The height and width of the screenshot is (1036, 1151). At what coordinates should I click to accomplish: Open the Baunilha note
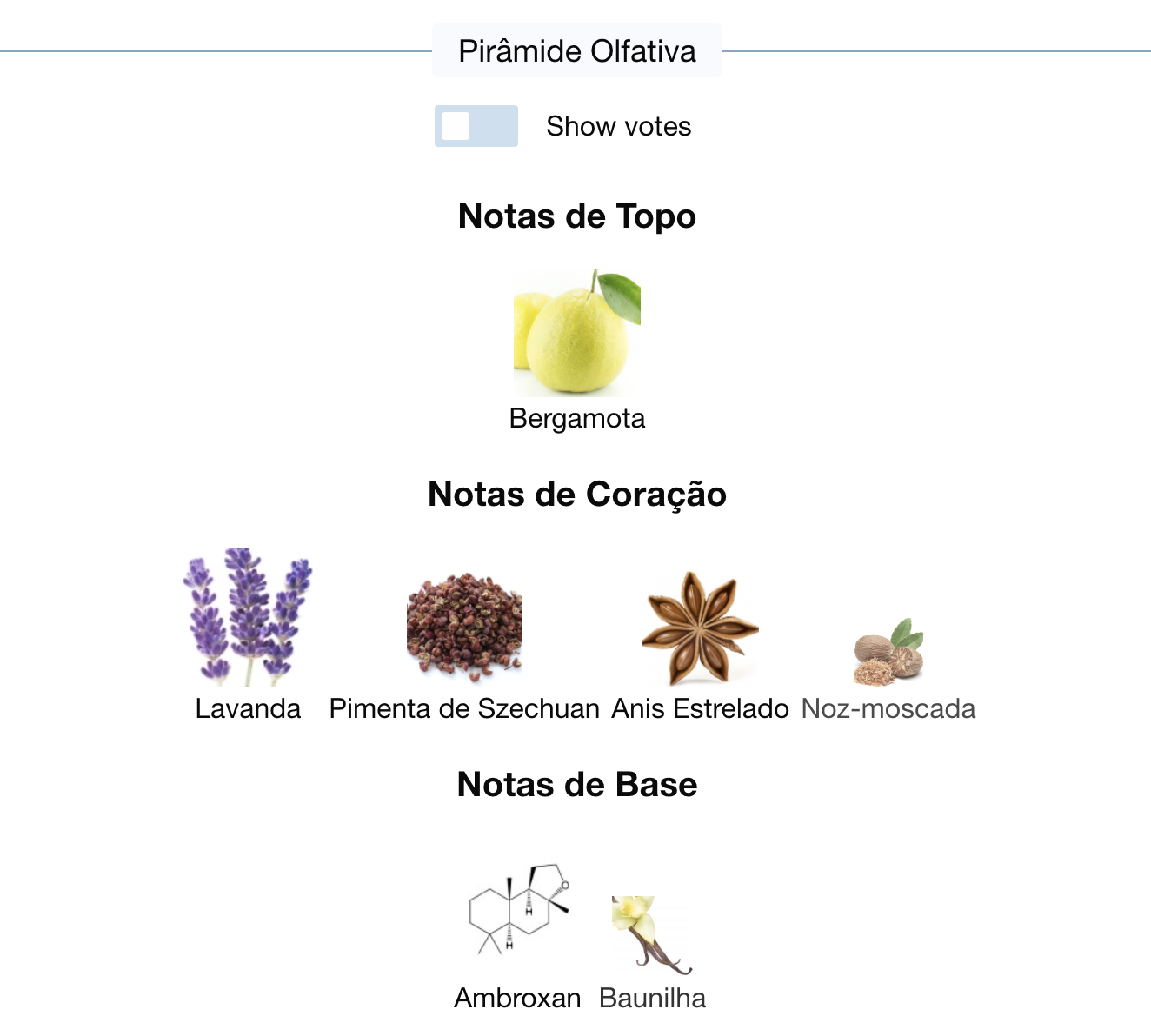tap(652, 934)
